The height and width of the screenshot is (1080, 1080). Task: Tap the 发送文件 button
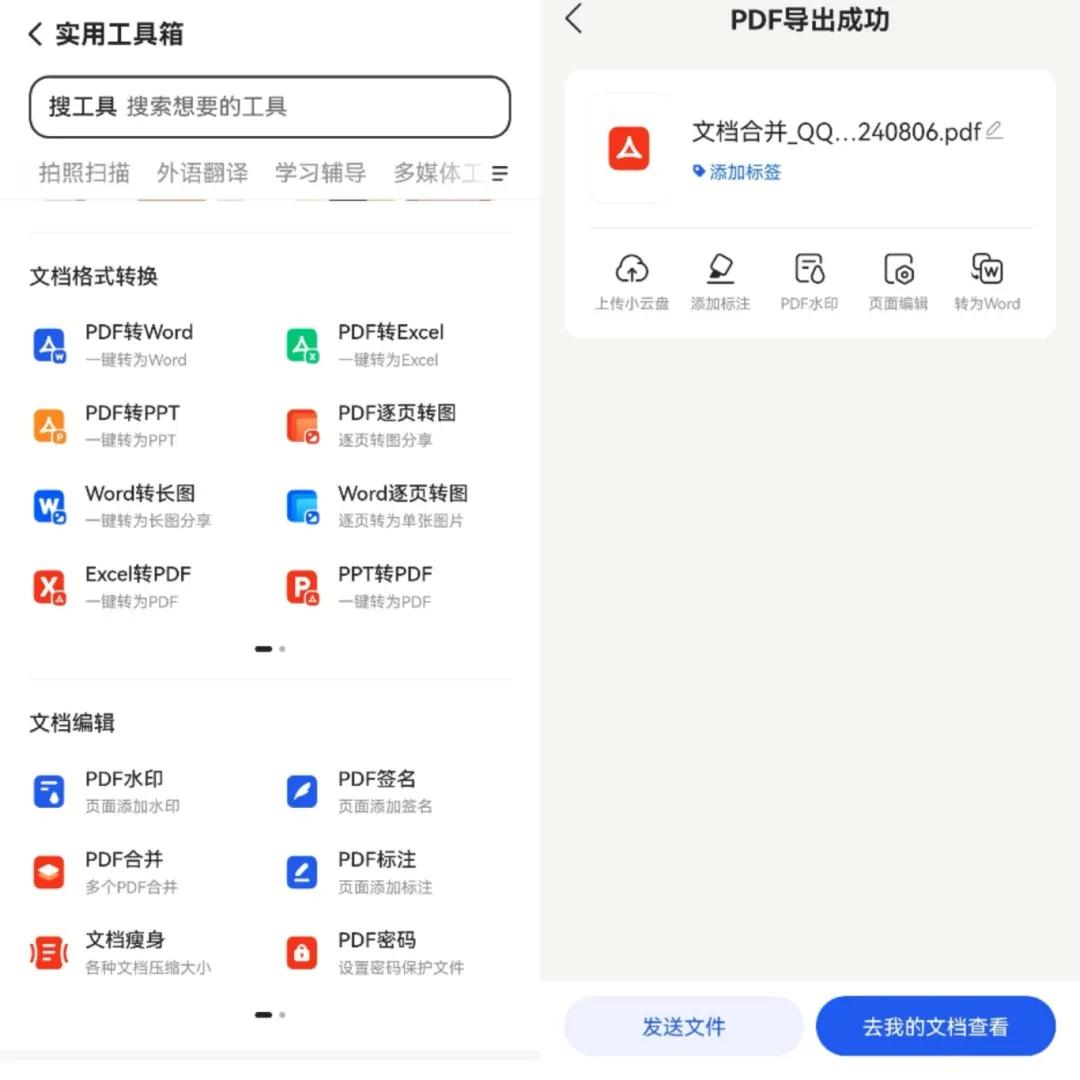(x=684, y=1026)
